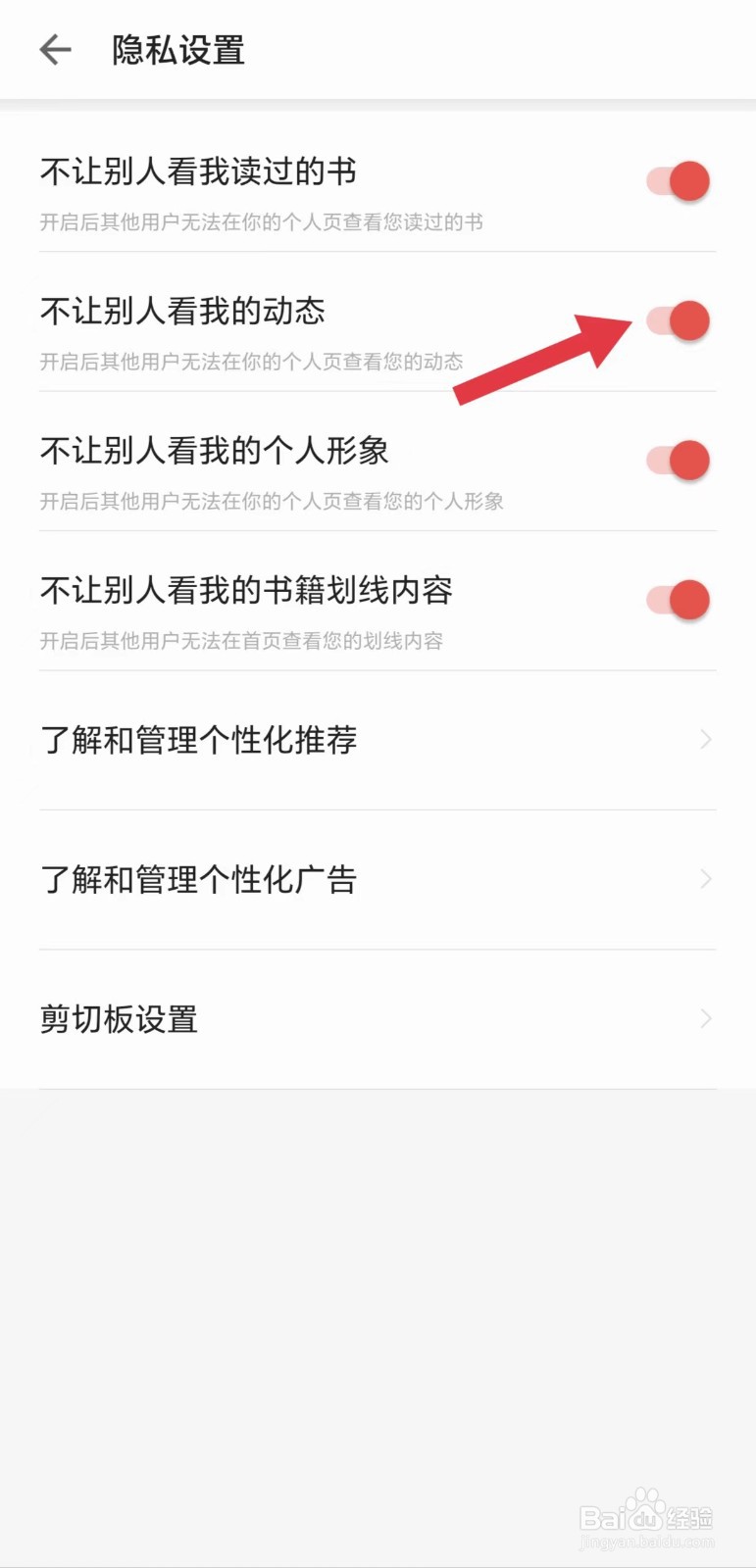
Task: Select the 隐私设置 title text
Action: tap(179, 50)
